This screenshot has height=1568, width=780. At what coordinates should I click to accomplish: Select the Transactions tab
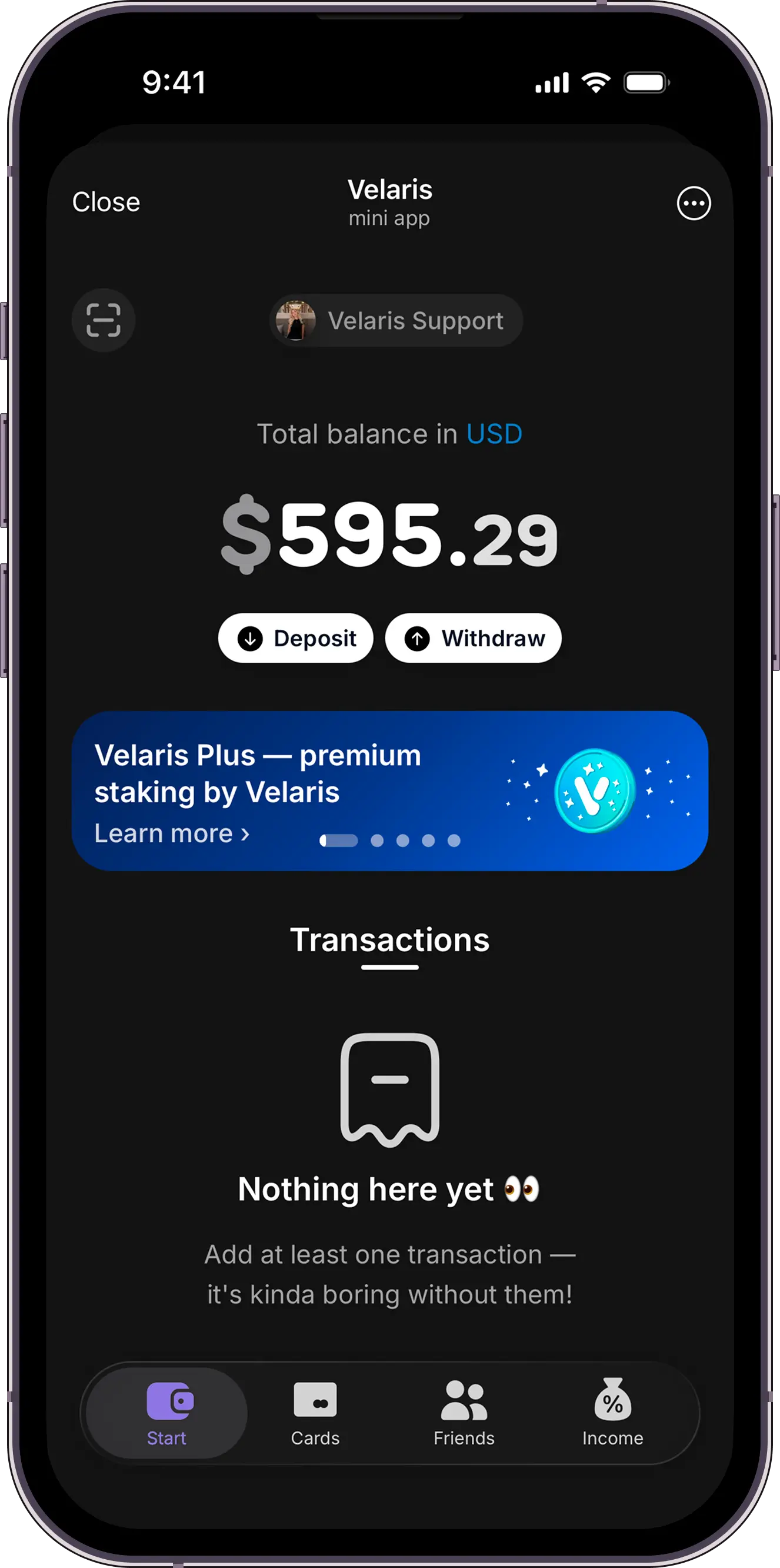pyautogui.click(x=389, y=941)
